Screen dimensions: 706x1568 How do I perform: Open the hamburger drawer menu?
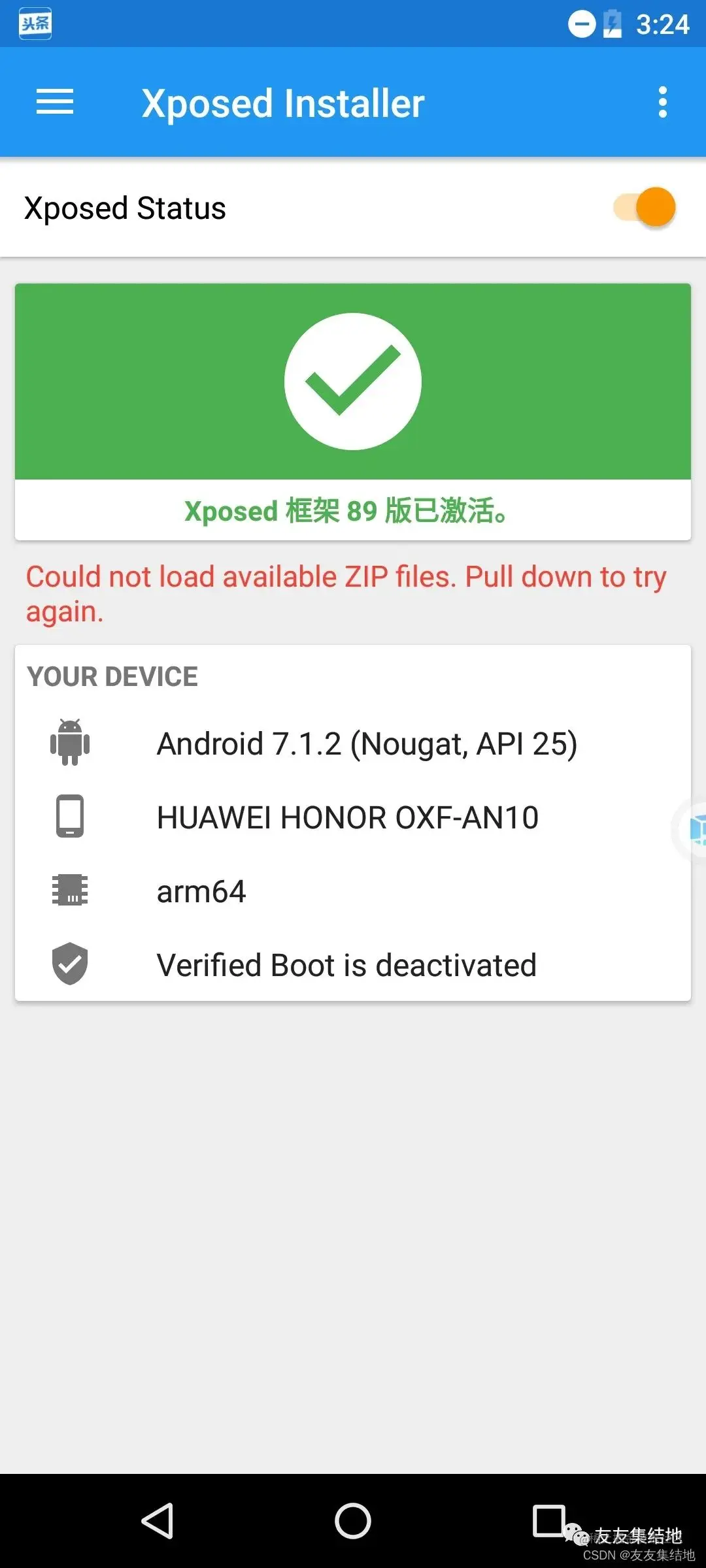55,103
